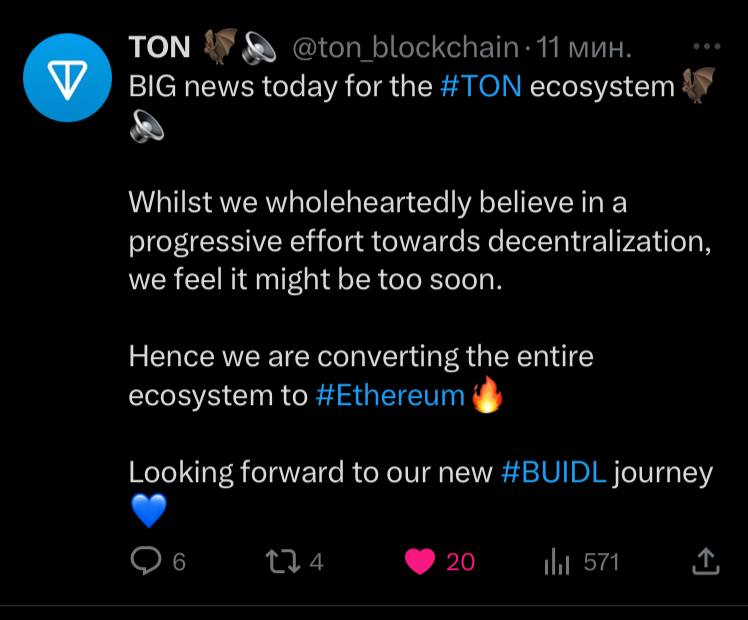Screen dimensions: 748x620
Task: Open the #BUIDL hashtag
Action: pyautogui.click(x=553, y=472)
